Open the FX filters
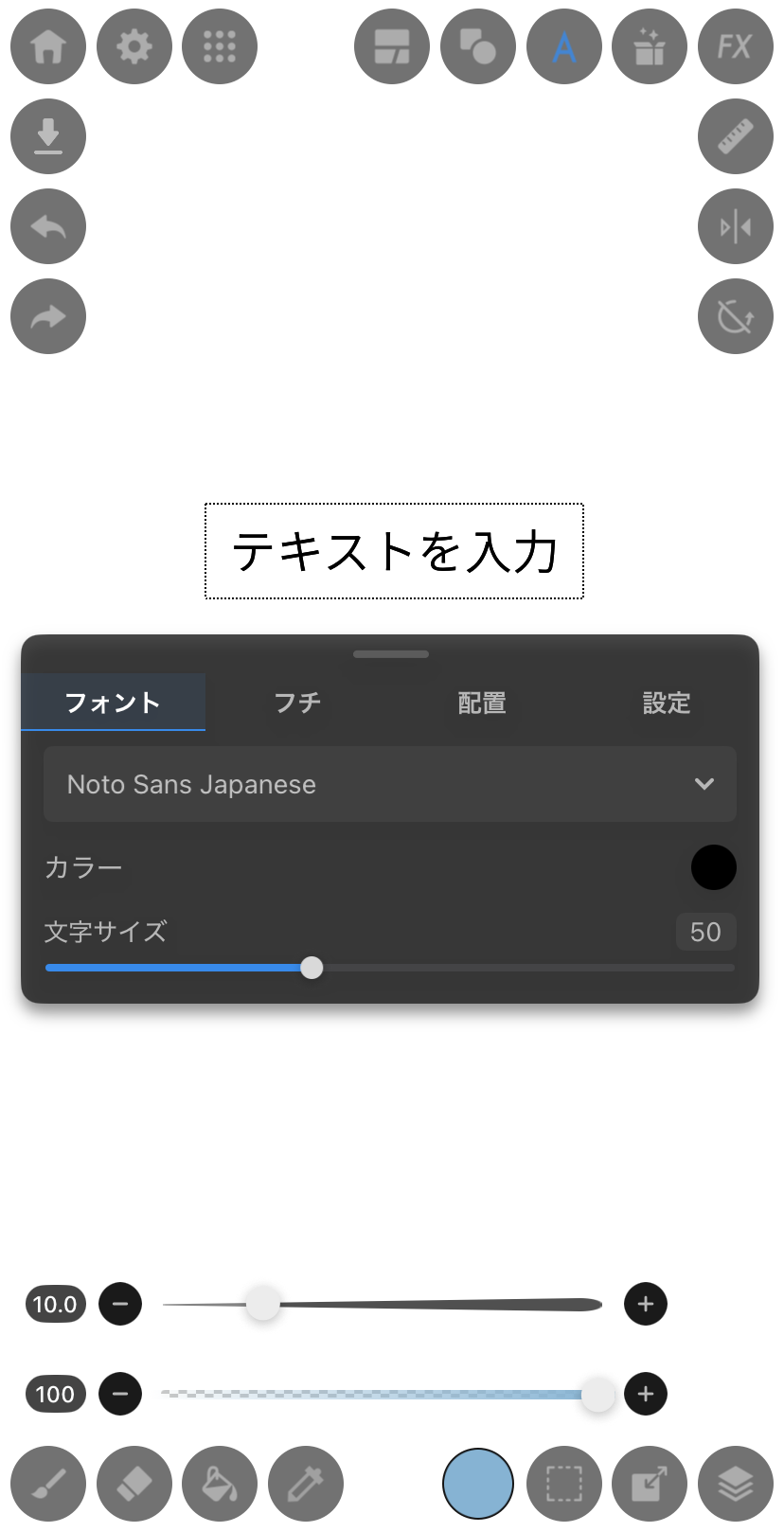 click(x=735, y=46)
